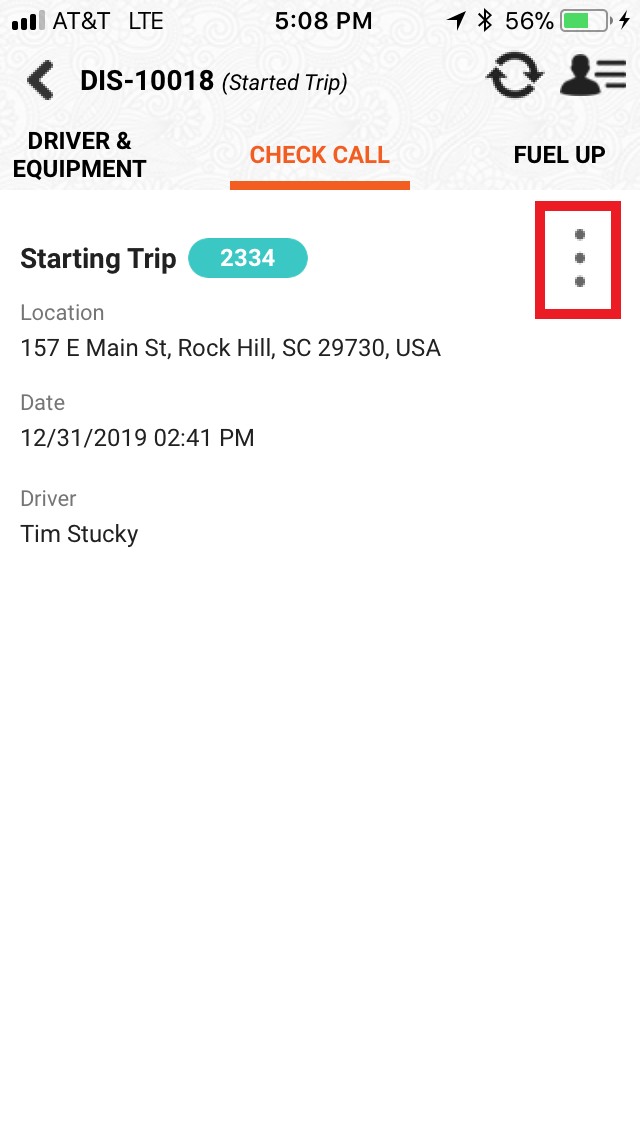
Task: Open the user profile menu icon
Action: click(592, 76)
